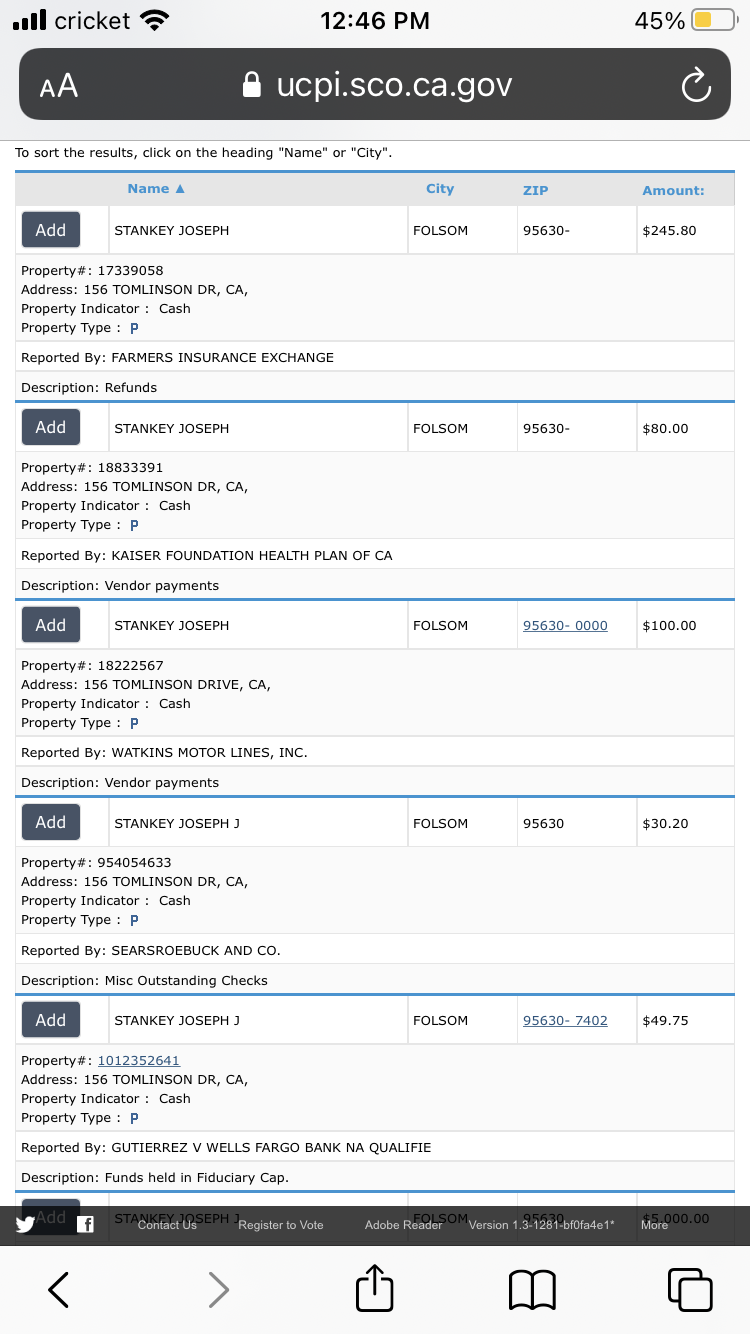This screenshot has width=750, height=1334.
Task: Open Safari bookmarks
Action: click(532, 1290)
